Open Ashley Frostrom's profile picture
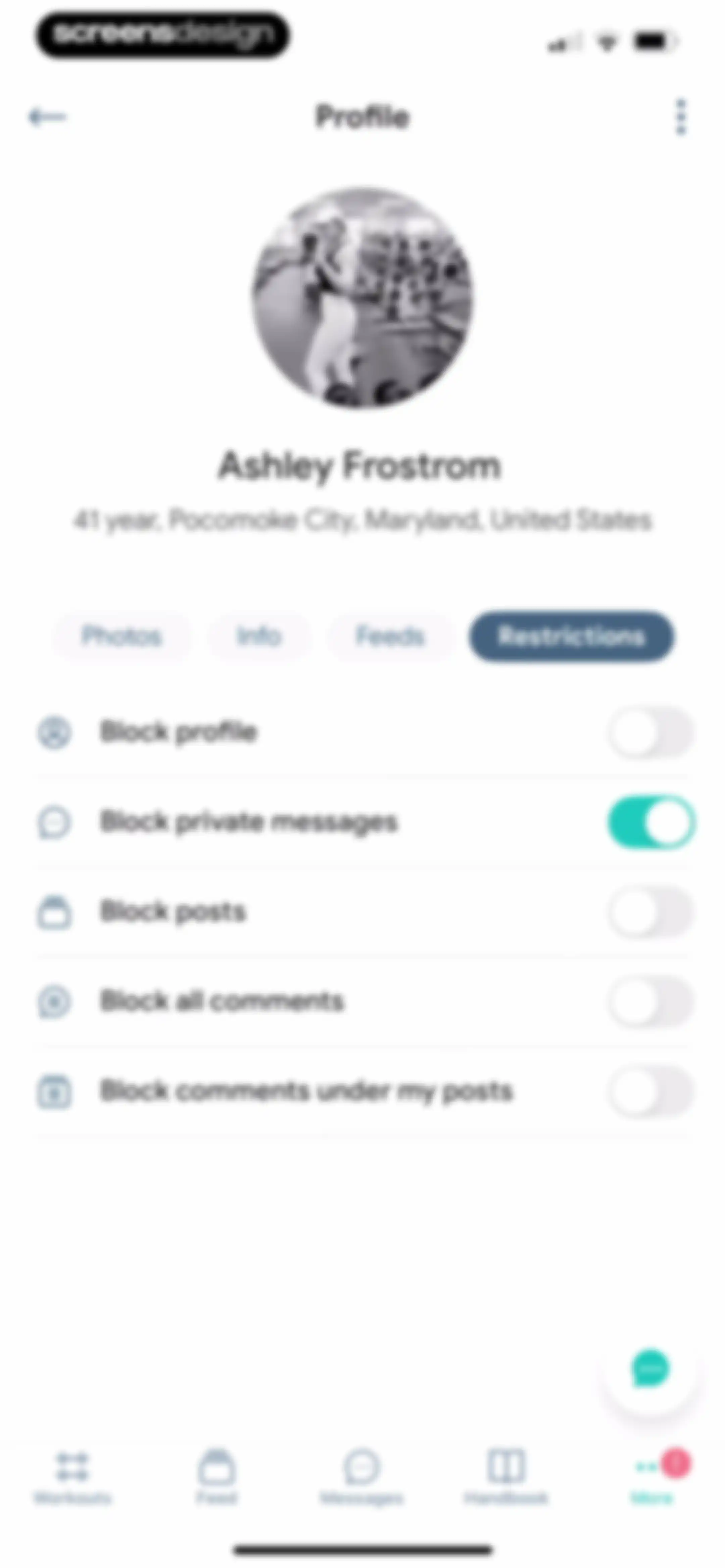725x1568 pixels. coord(363,298)
